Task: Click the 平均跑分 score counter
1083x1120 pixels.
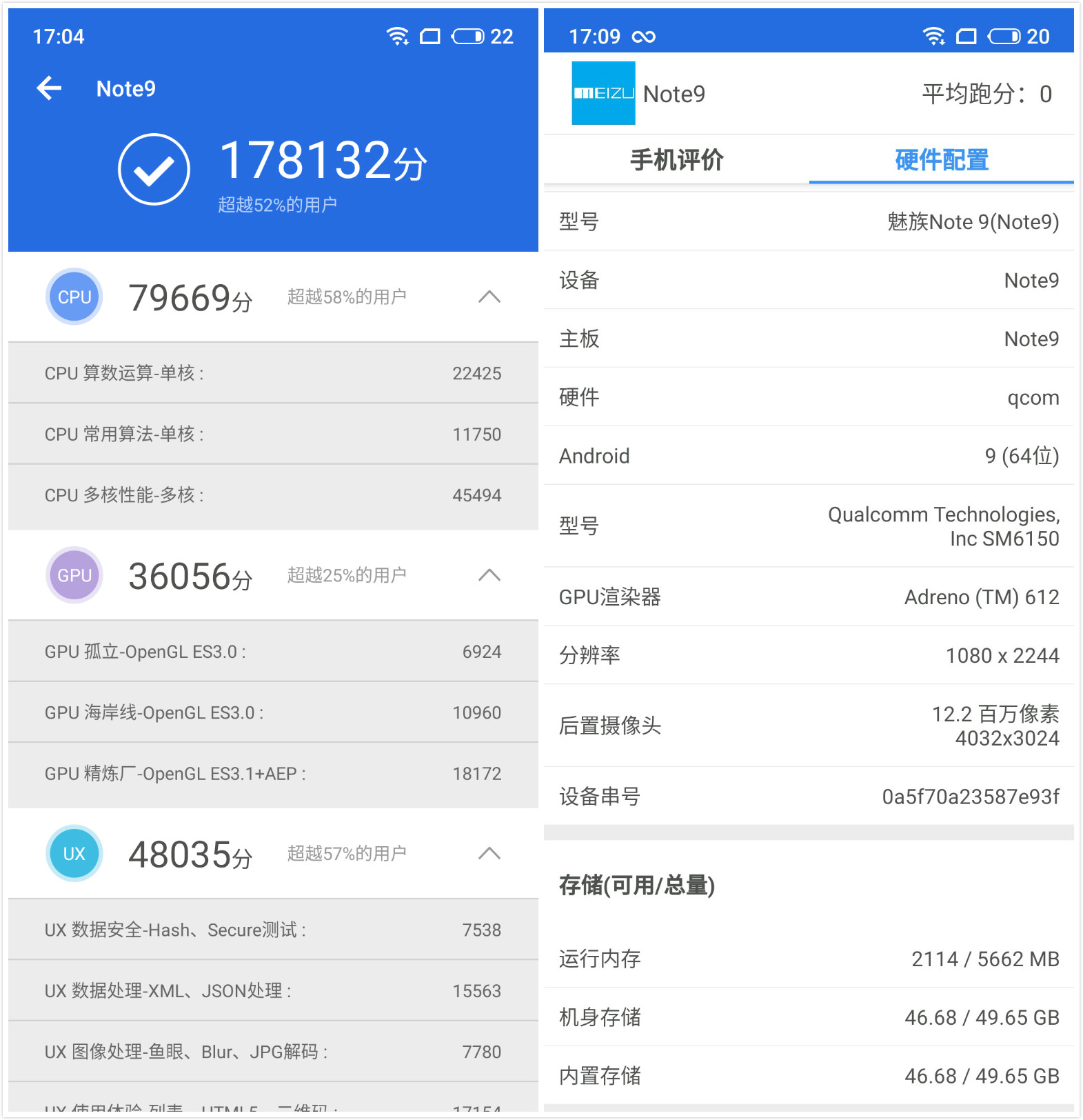Action: coord(987,94)
